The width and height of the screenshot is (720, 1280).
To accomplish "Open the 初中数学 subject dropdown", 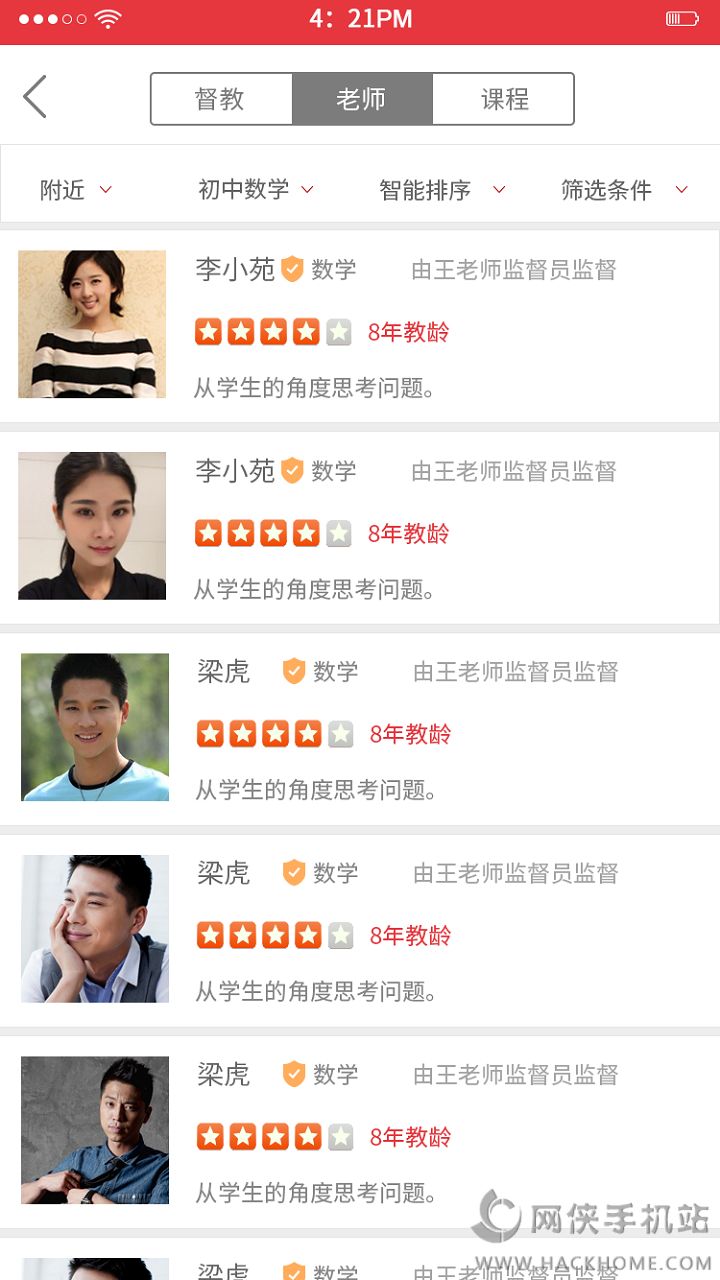I will 256,189.
